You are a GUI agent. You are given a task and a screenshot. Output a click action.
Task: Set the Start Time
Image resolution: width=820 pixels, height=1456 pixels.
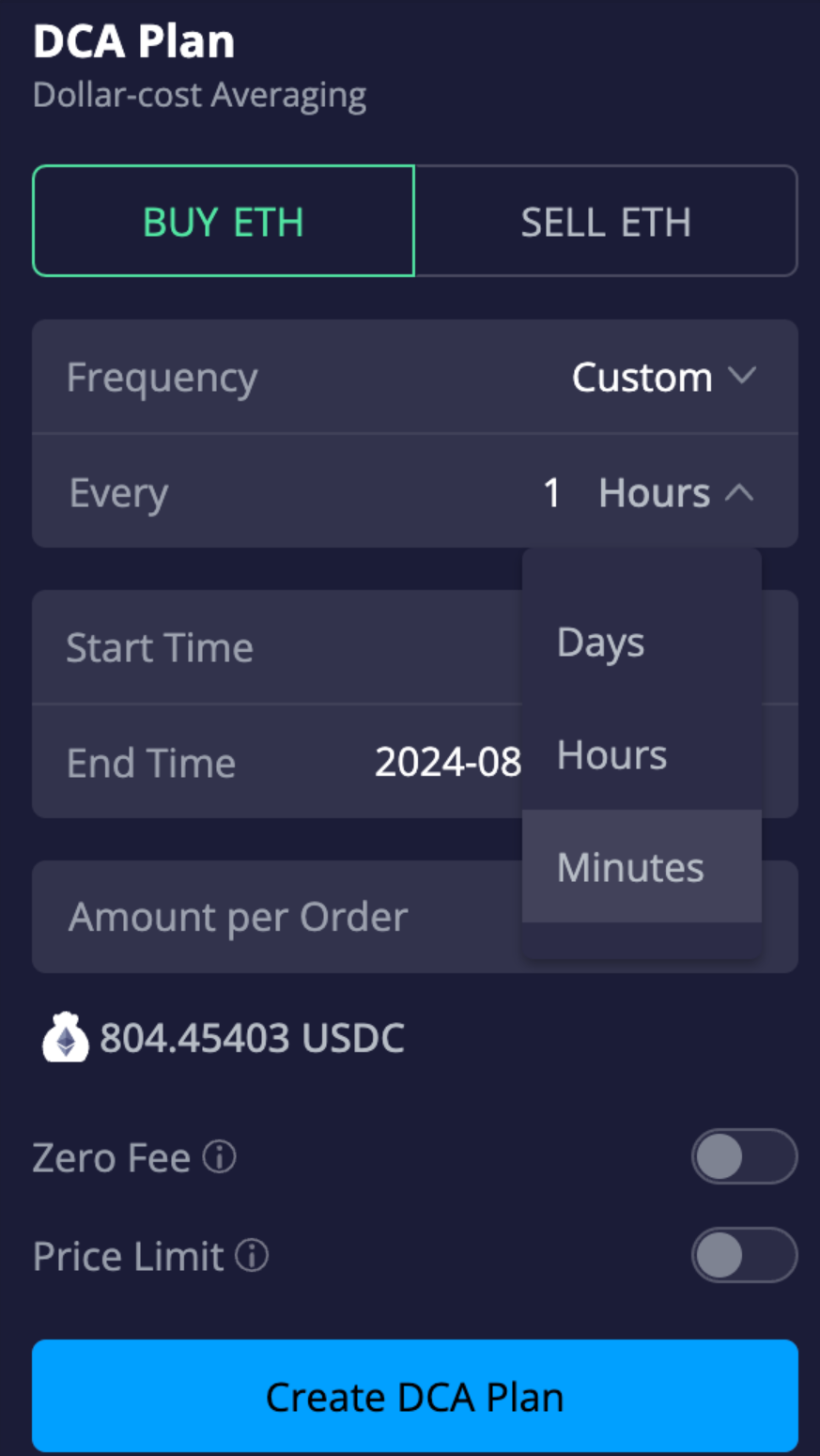pyautogui.click(x=277, y=648)
